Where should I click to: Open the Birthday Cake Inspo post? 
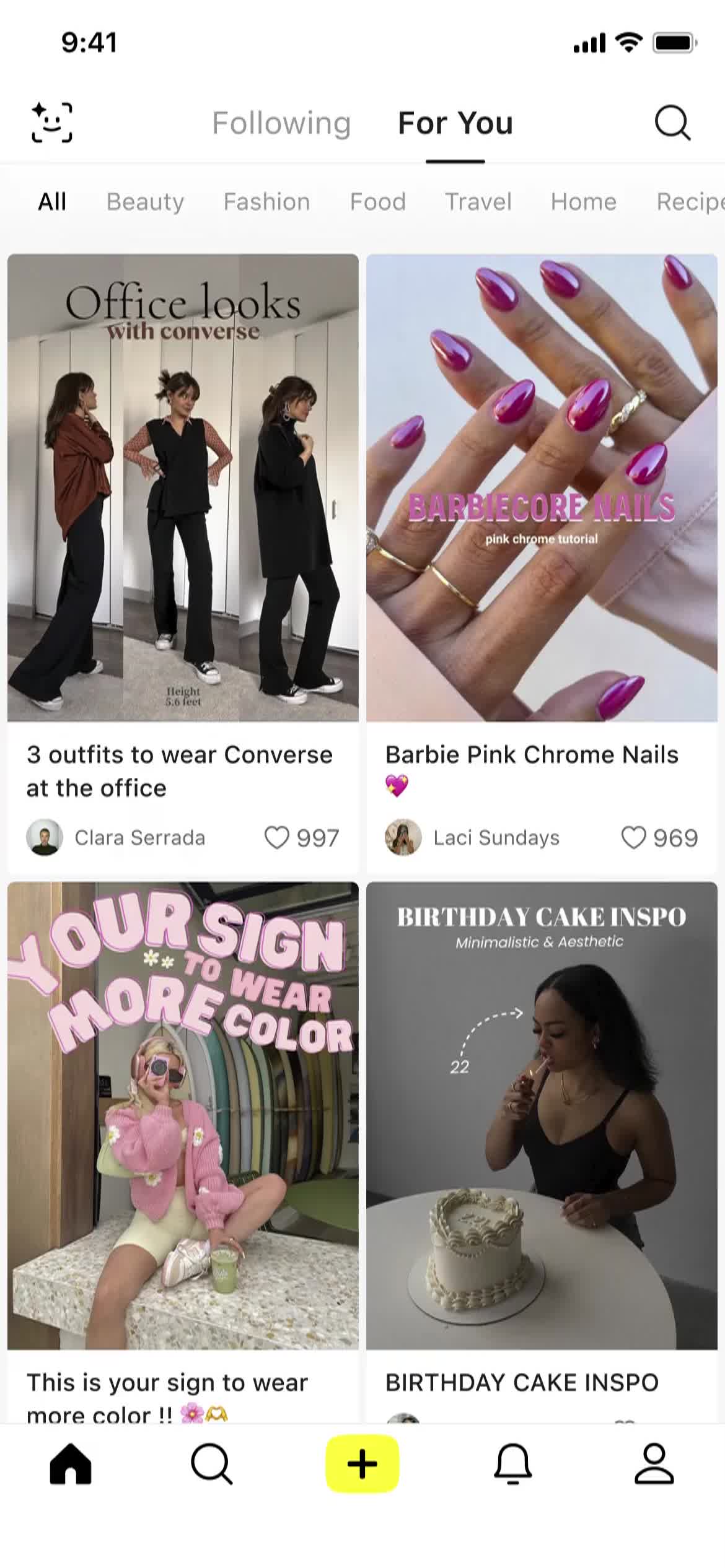(542, 1115)
